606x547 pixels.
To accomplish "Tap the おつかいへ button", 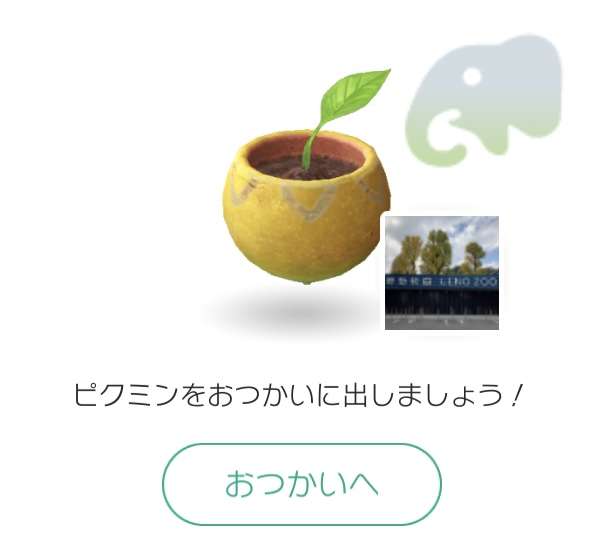I will pyautogui.click(x=301, y=484).
